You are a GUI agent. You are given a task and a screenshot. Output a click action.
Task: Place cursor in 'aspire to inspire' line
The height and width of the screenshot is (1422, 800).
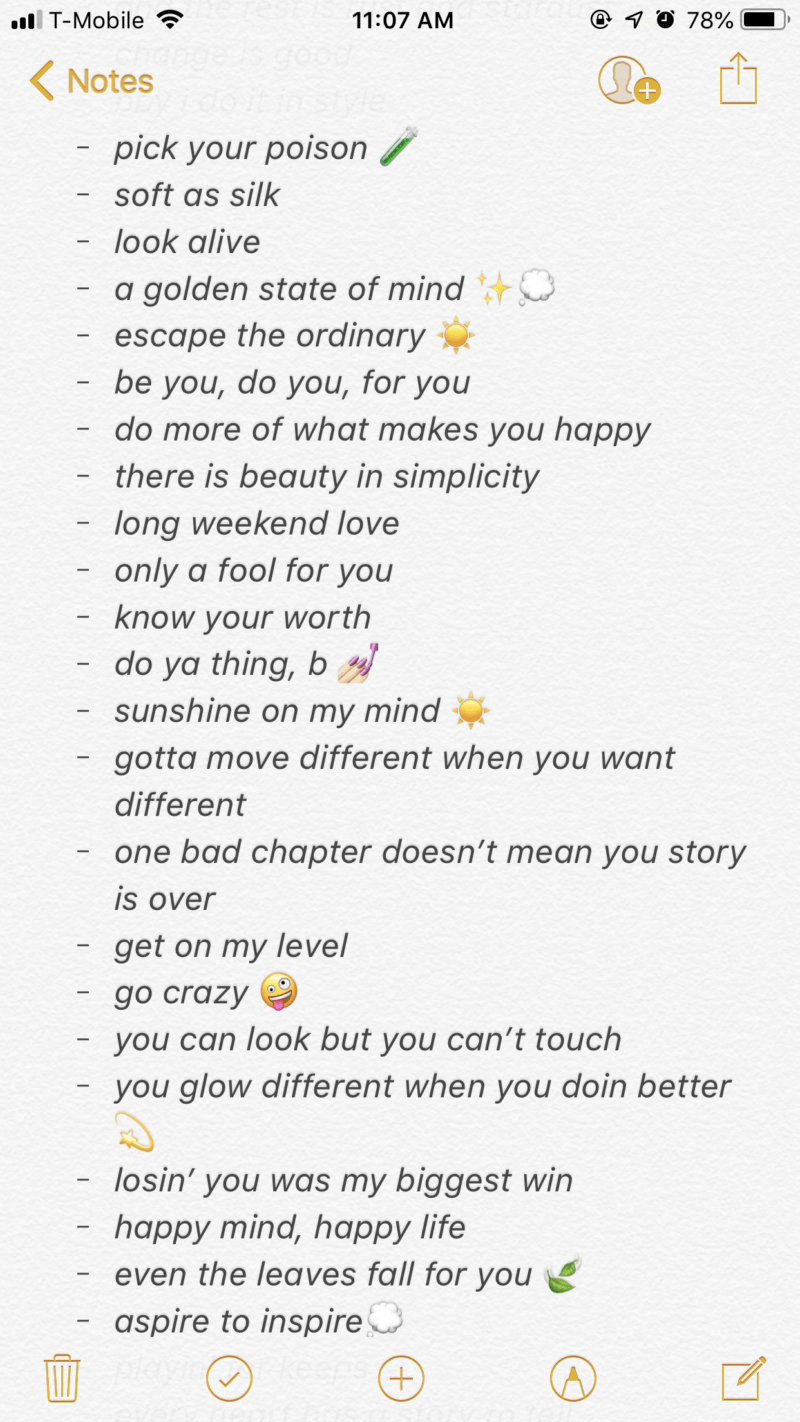235,1320
